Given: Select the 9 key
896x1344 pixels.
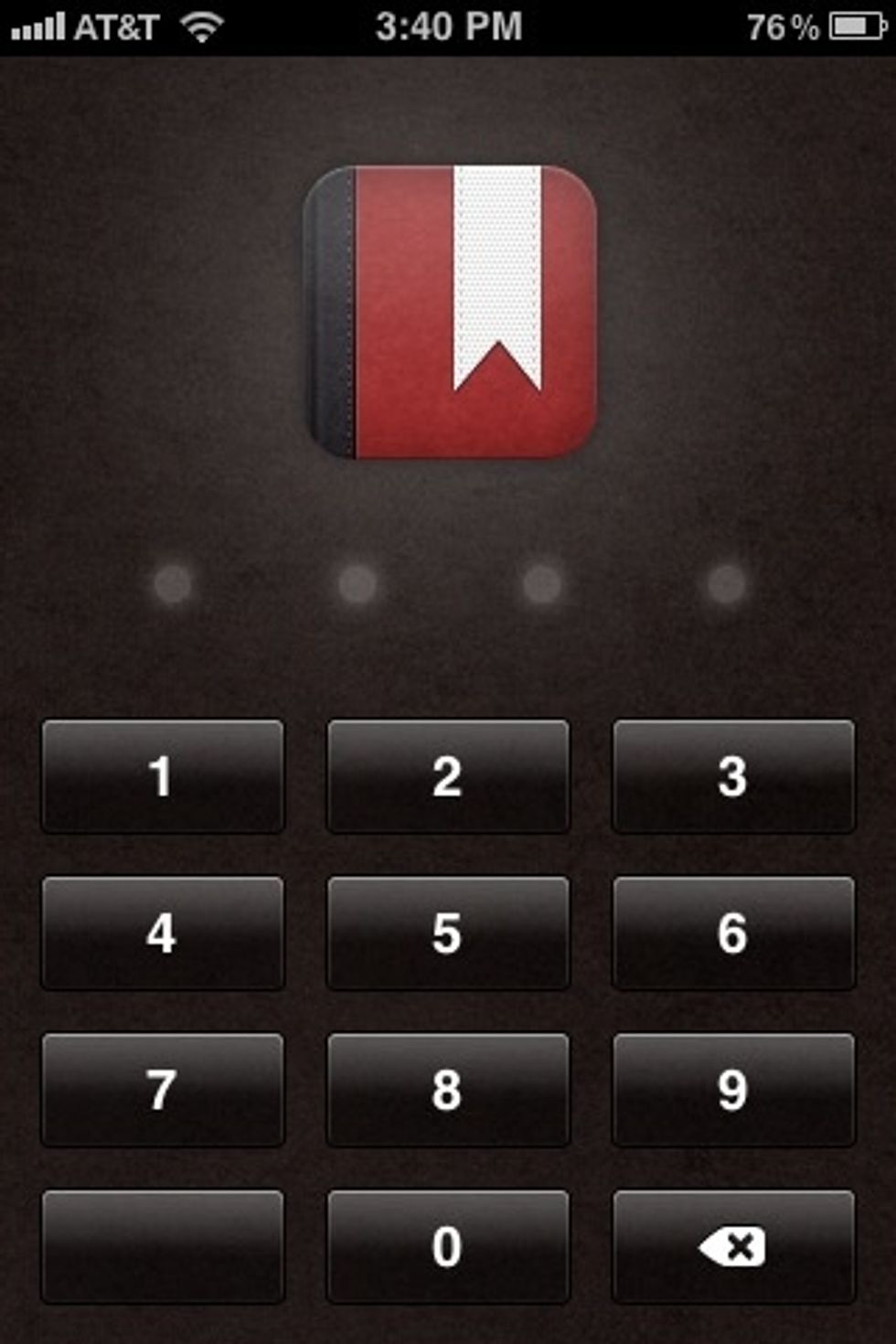Looking at the screenshot, I should [733, 1090].
